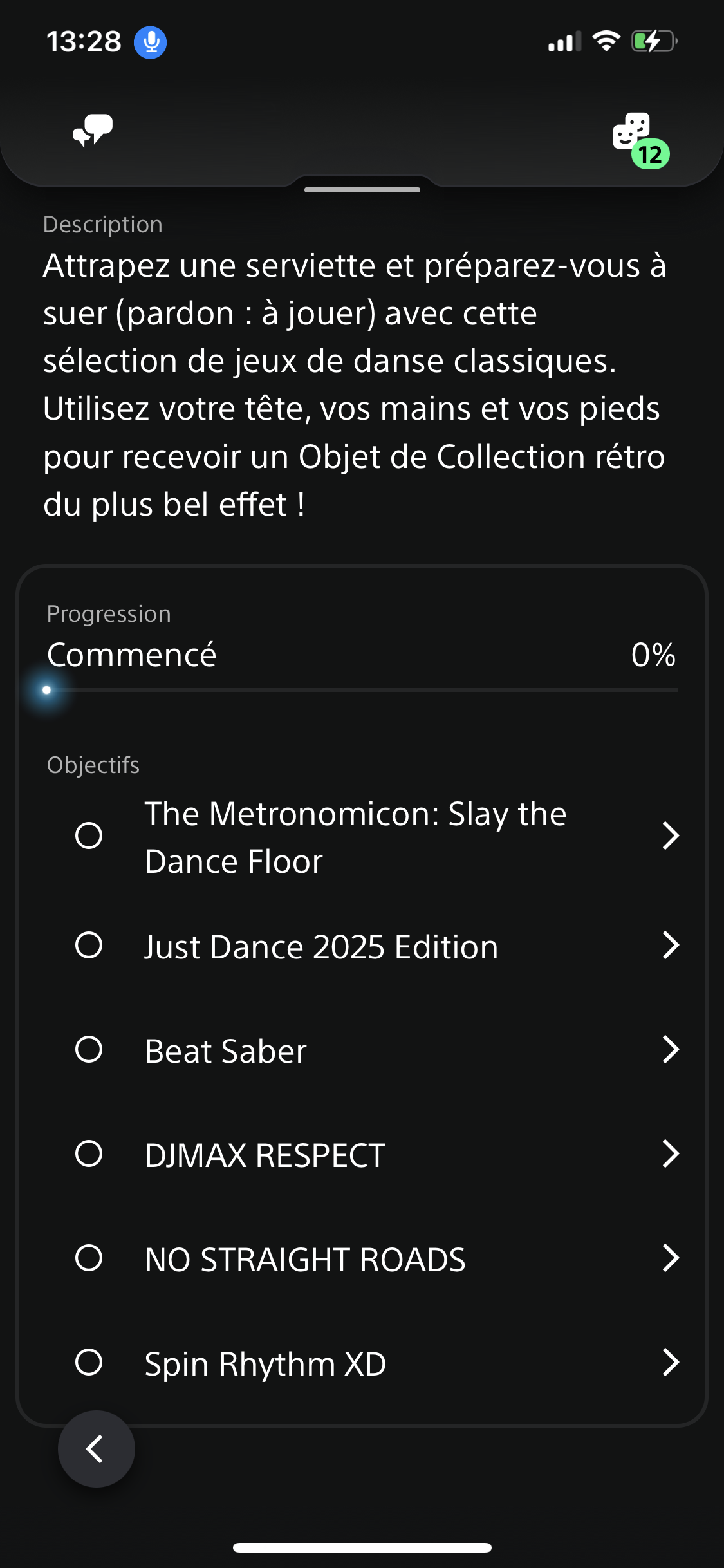724x1568 pixels.
Task: Open the Just Dance 2025 Edition objective
Action: [x=376, y=946]
